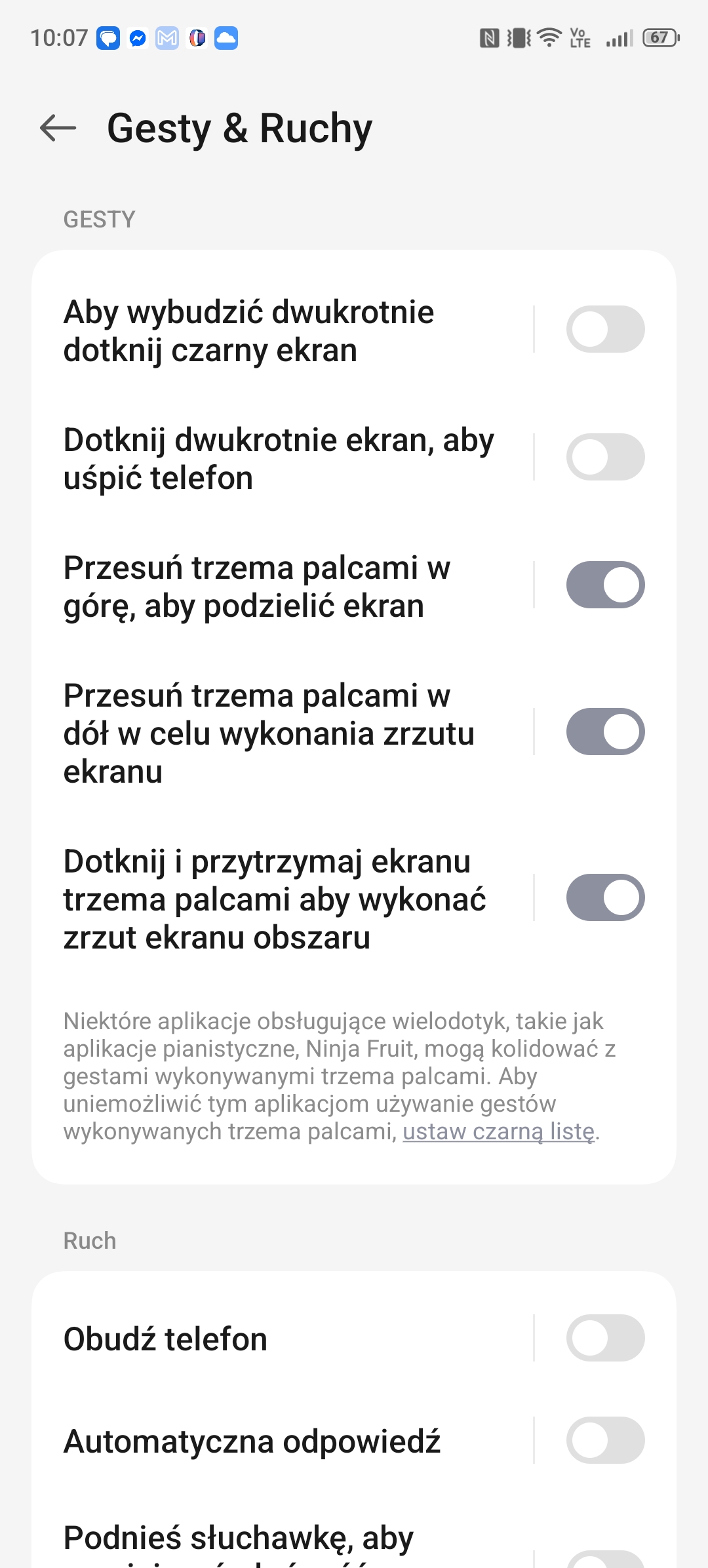Turn on Automatyczna odpowiedź
The image size is (708, 1568).
pos(605,1440)
